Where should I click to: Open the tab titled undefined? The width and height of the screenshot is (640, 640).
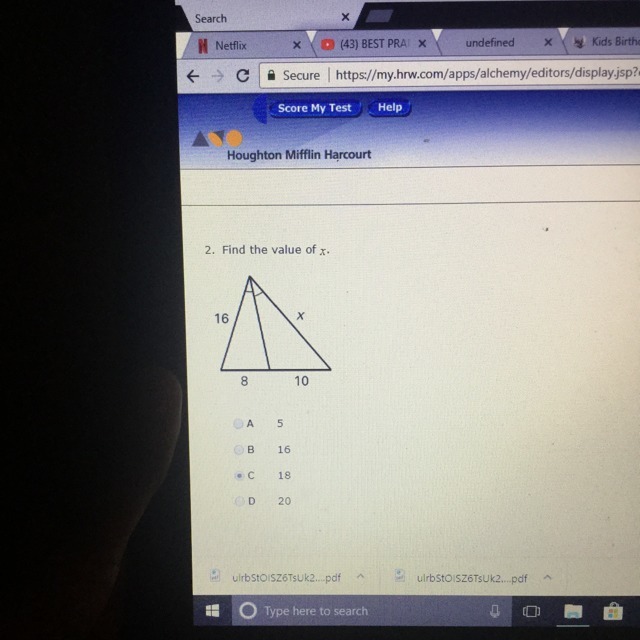pos(490,43)
